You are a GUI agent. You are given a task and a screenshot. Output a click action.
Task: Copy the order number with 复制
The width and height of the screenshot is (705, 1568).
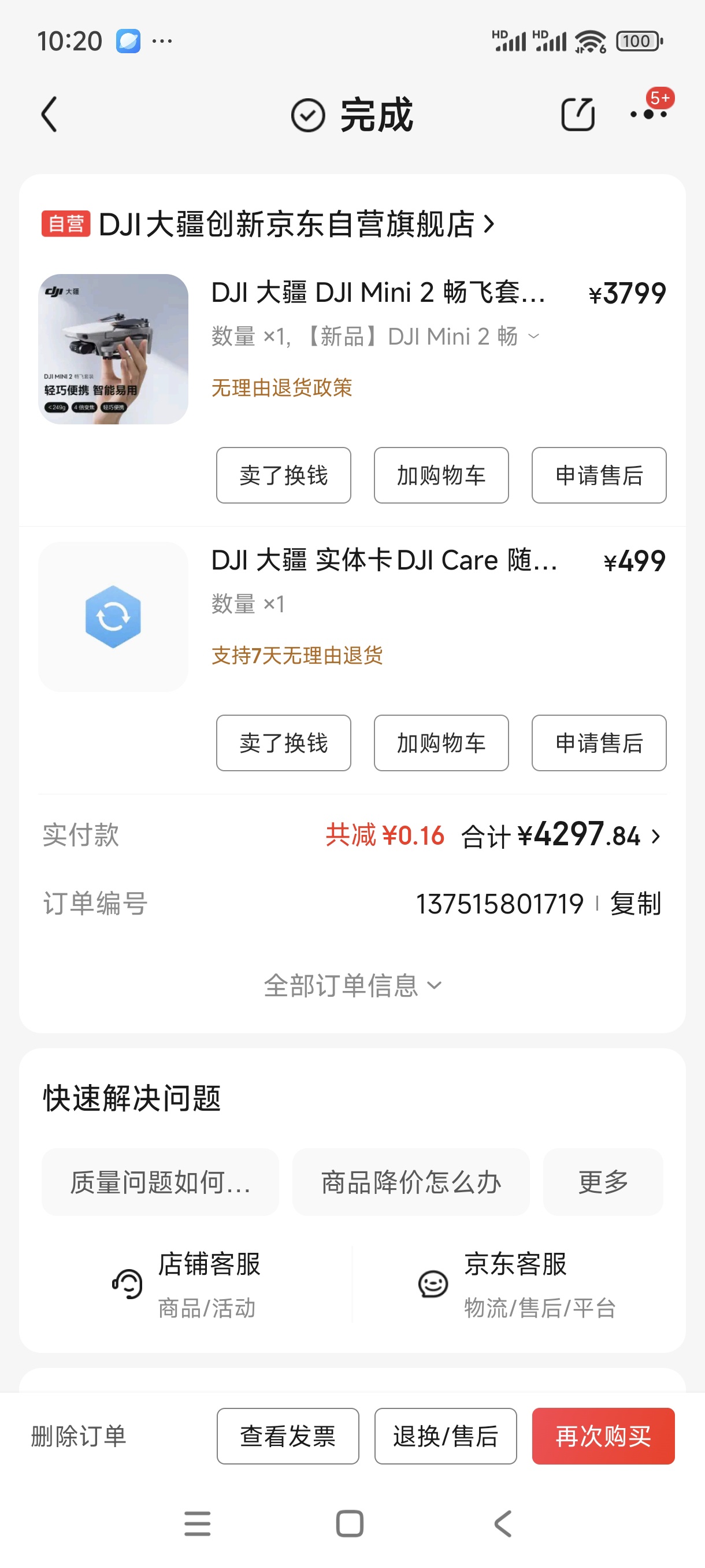pos(635,903)
